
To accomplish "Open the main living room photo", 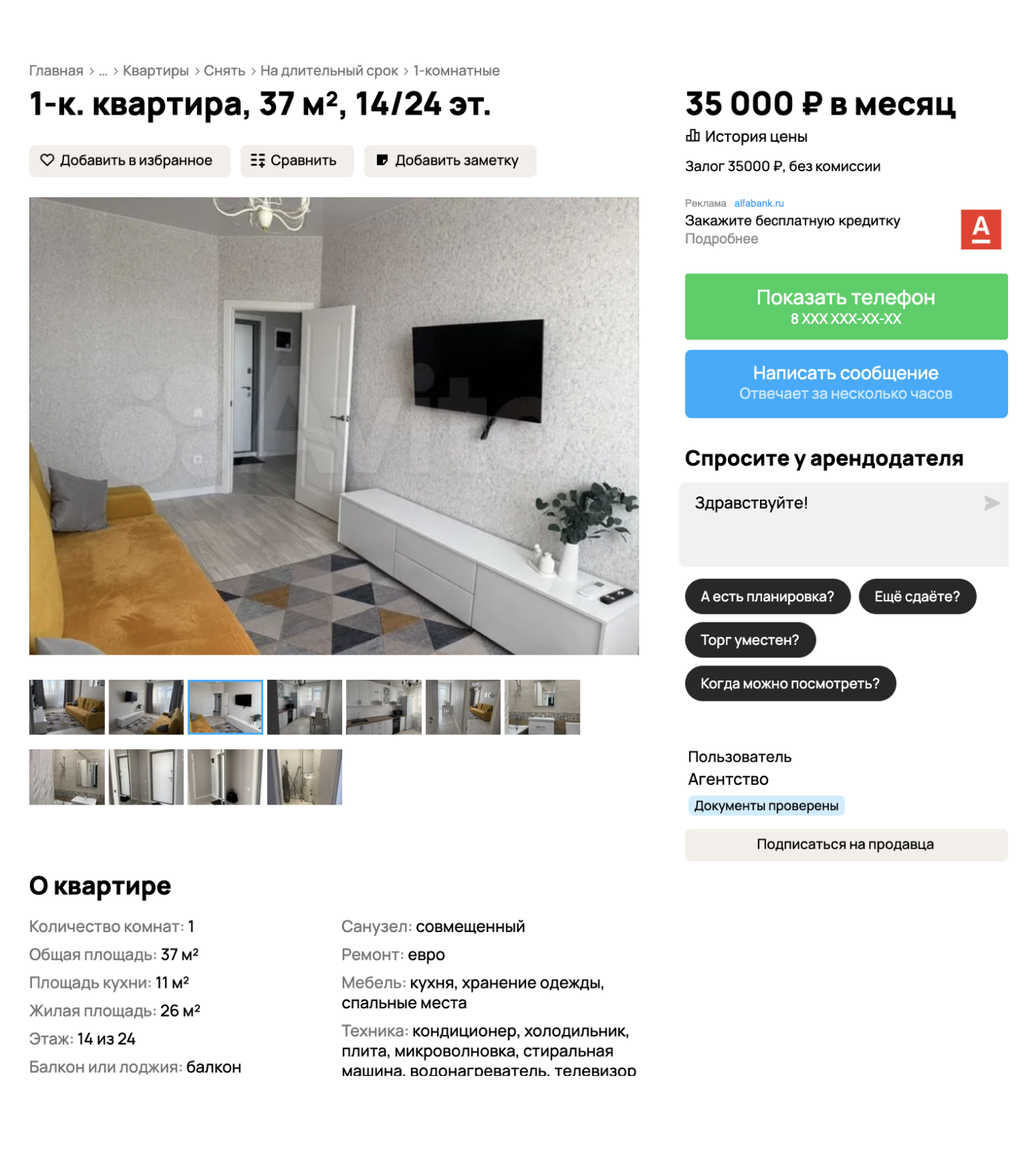I will click(334, 426).
